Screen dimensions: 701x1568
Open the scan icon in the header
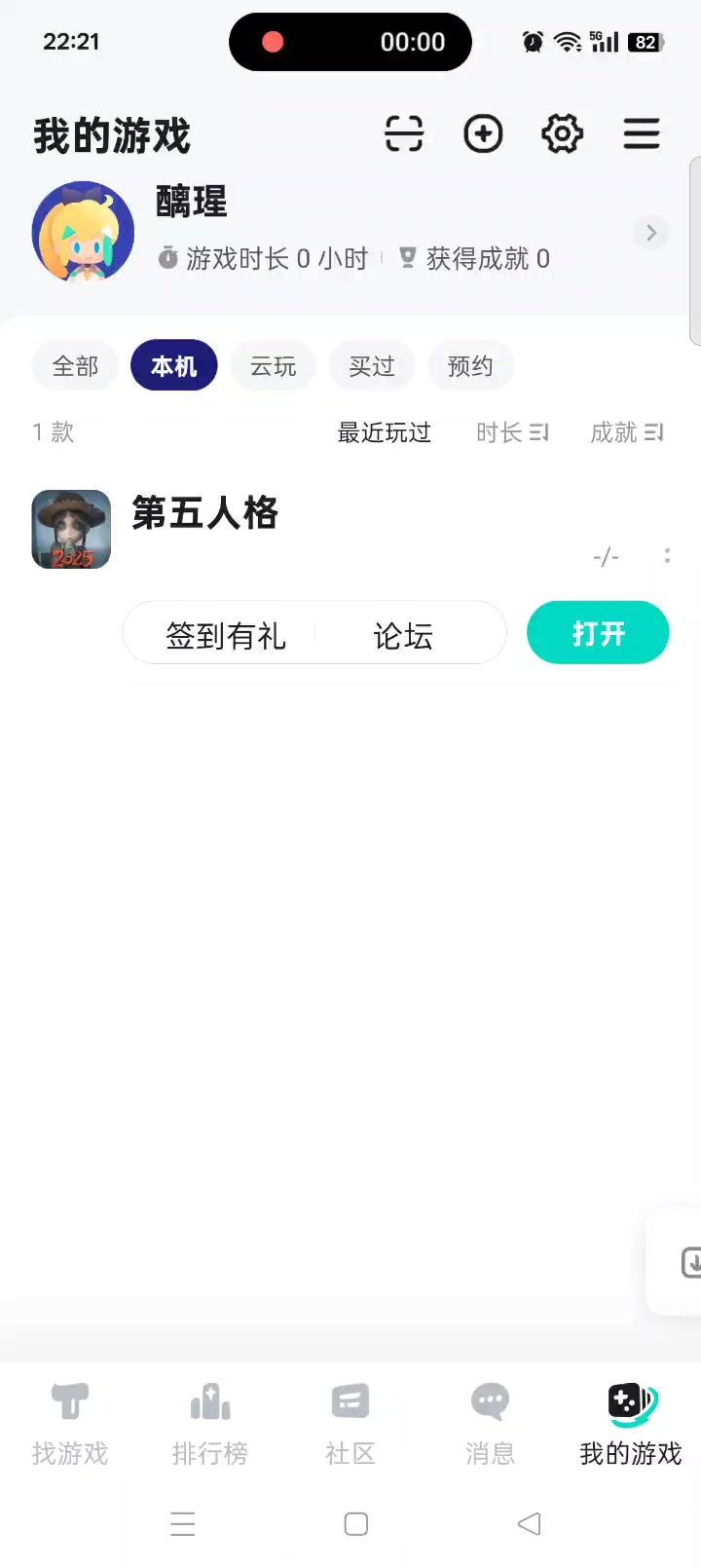pyautogui.click(x=404, y=133)
